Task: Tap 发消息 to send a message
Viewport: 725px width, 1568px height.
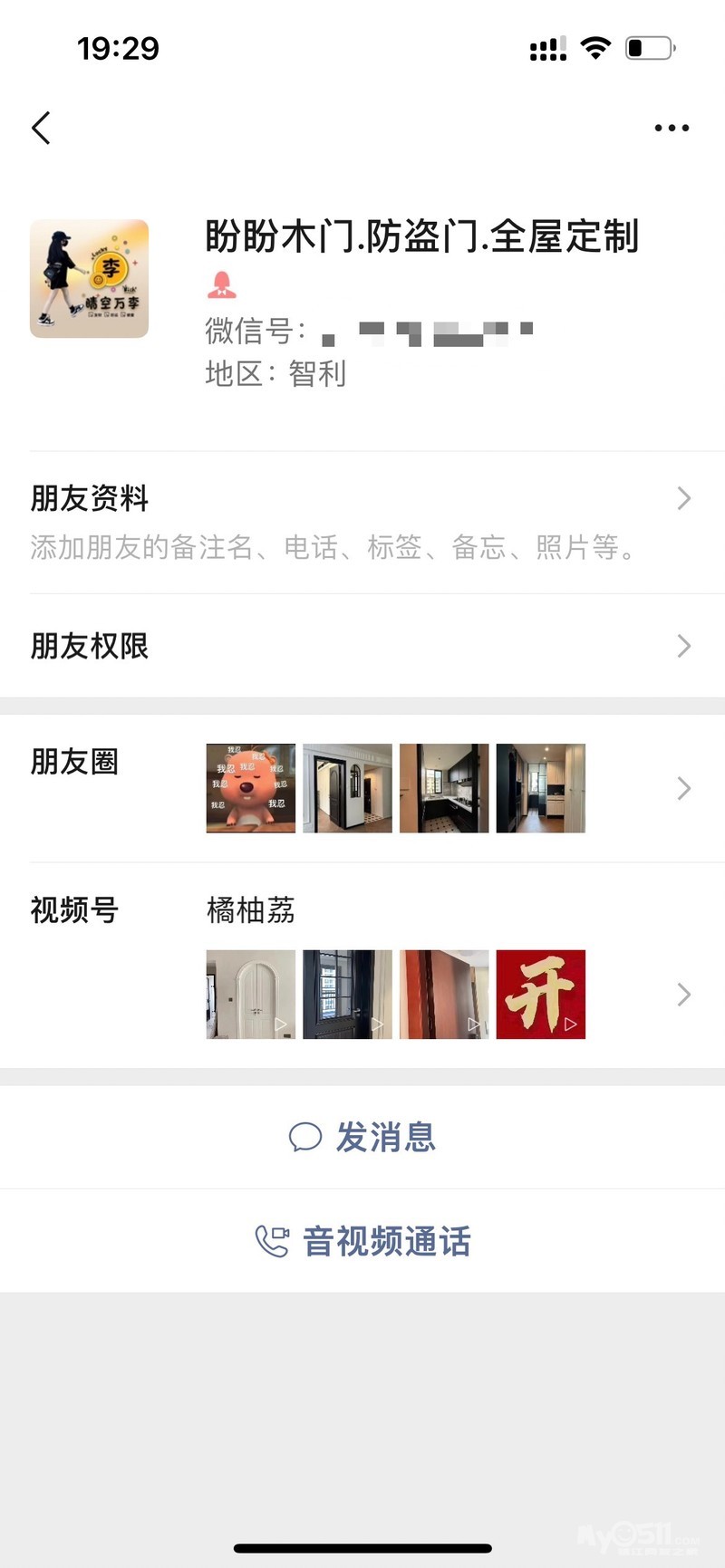Action: click(x=362, y=1137)
